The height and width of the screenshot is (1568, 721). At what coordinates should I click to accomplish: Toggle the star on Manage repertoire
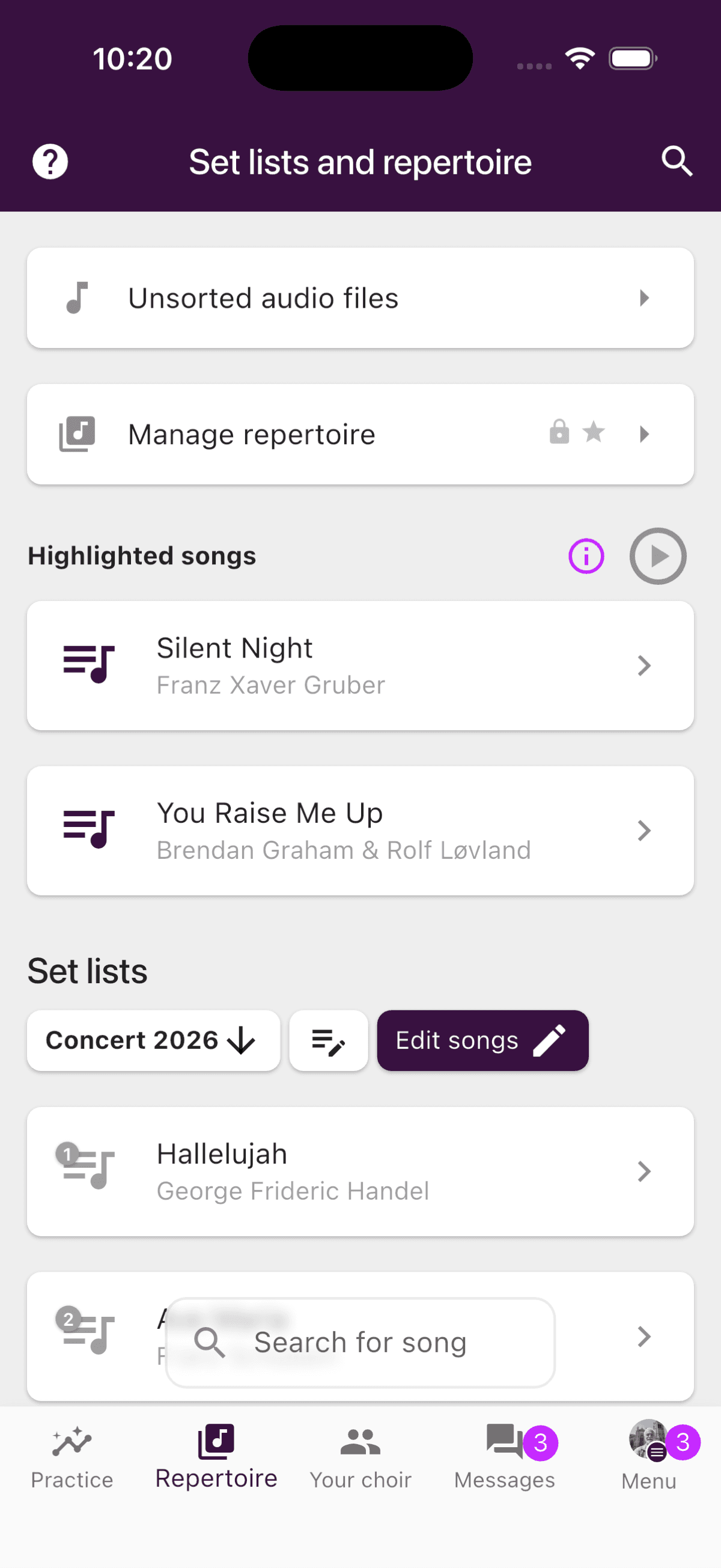click(x=593, y=432)
